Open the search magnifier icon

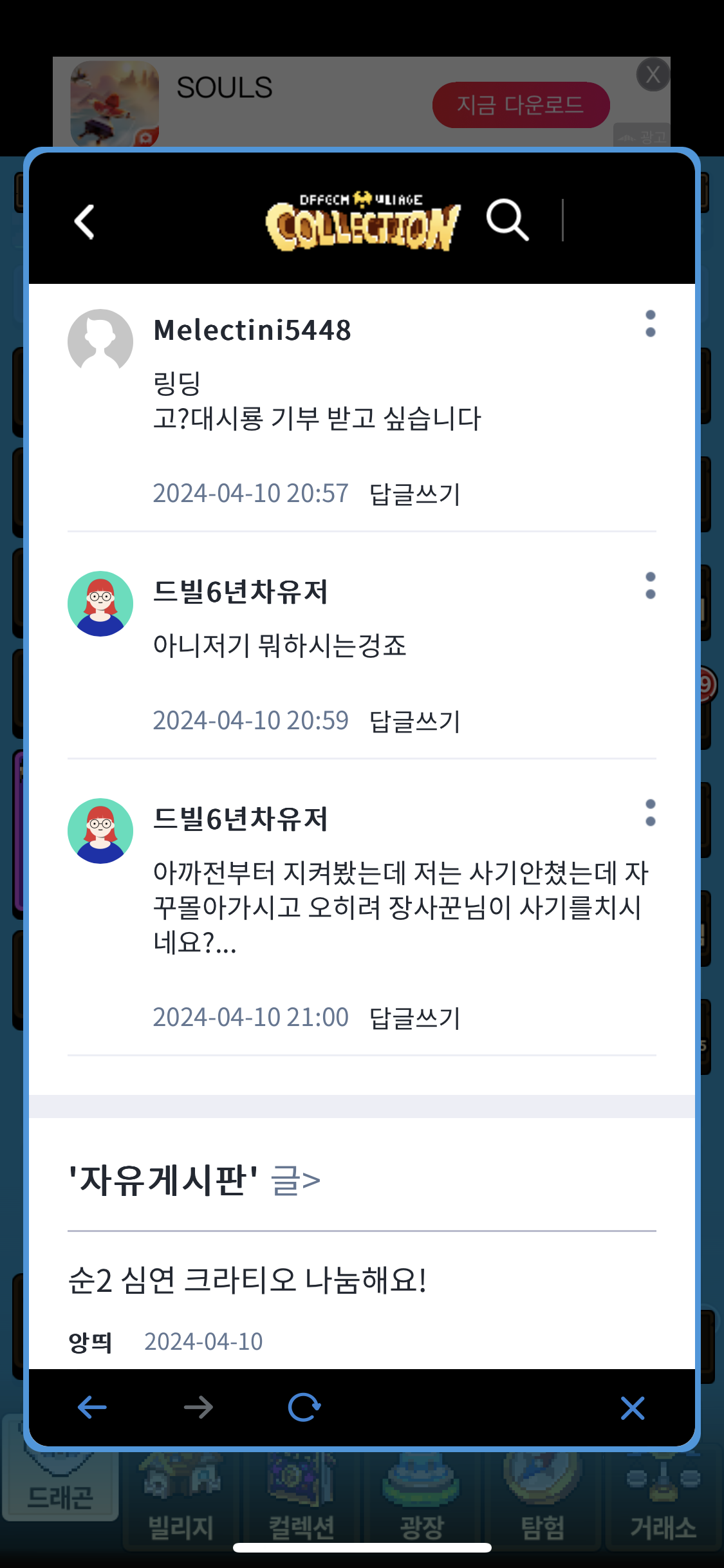click(507, 220)
